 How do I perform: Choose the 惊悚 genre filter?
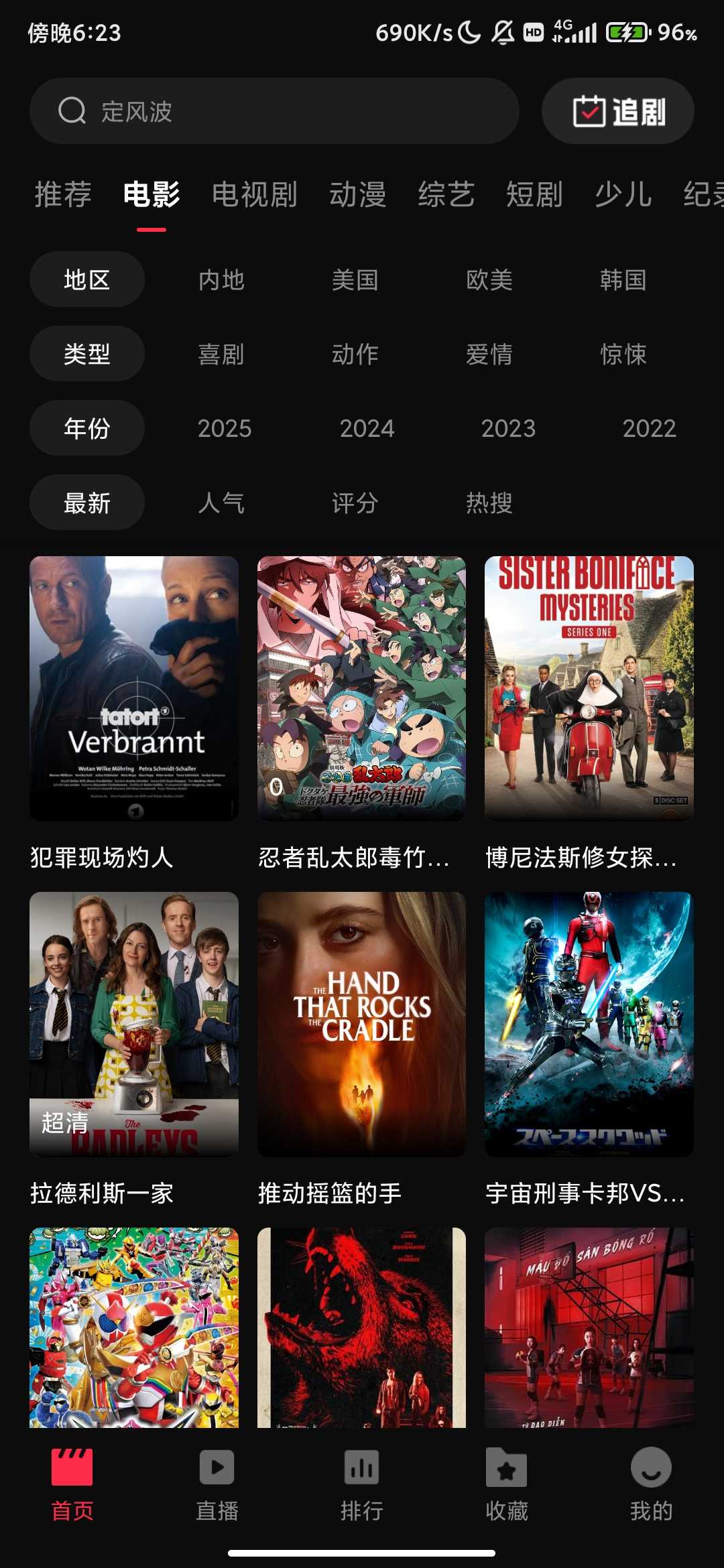[623, 354]
